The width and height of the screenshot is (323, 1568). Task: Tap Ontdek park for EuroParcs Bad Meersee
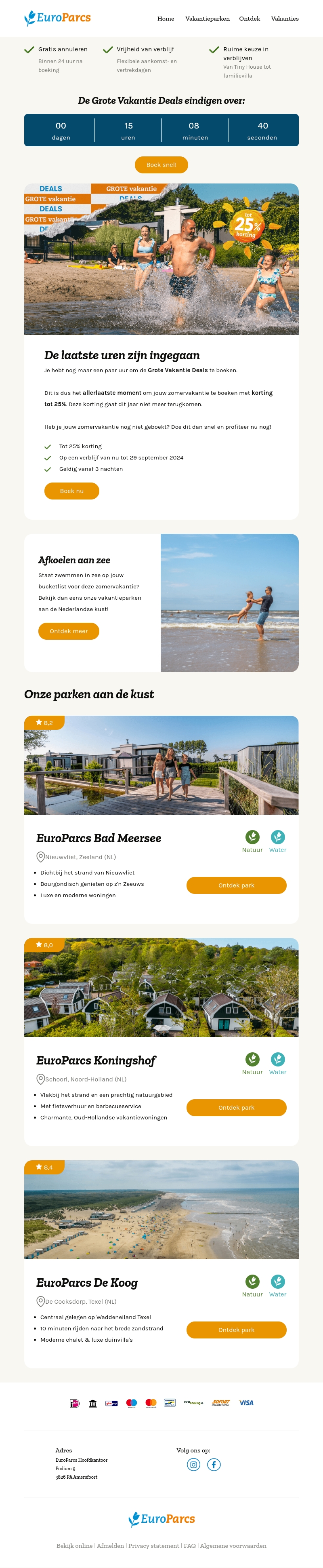(x=236, y=886)
